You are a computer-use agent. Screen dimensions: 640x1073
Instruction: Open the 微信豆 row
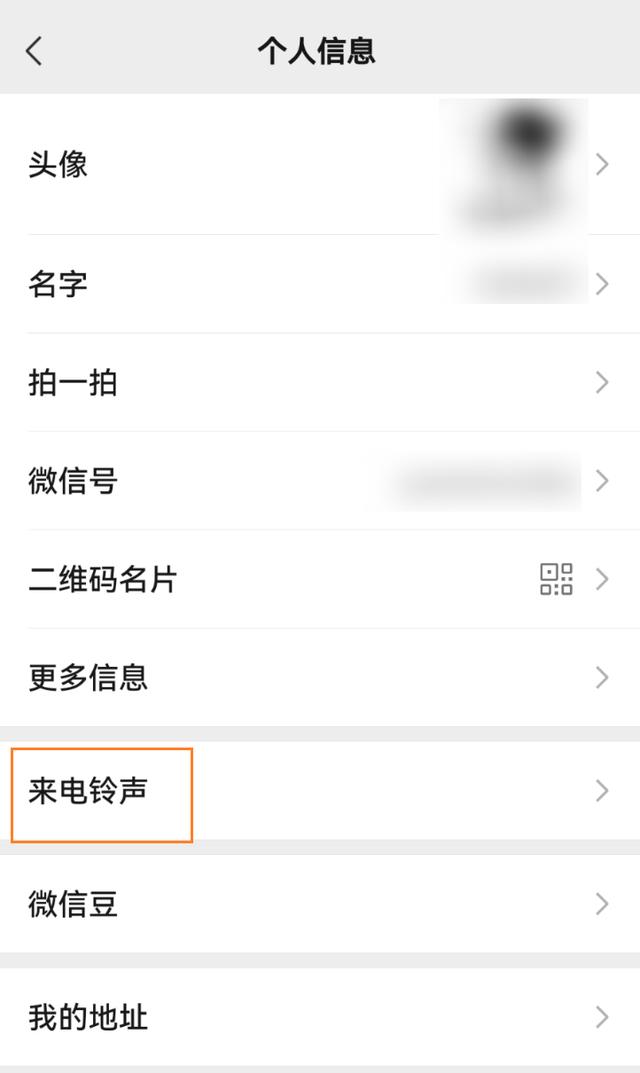tap(320, 904)
